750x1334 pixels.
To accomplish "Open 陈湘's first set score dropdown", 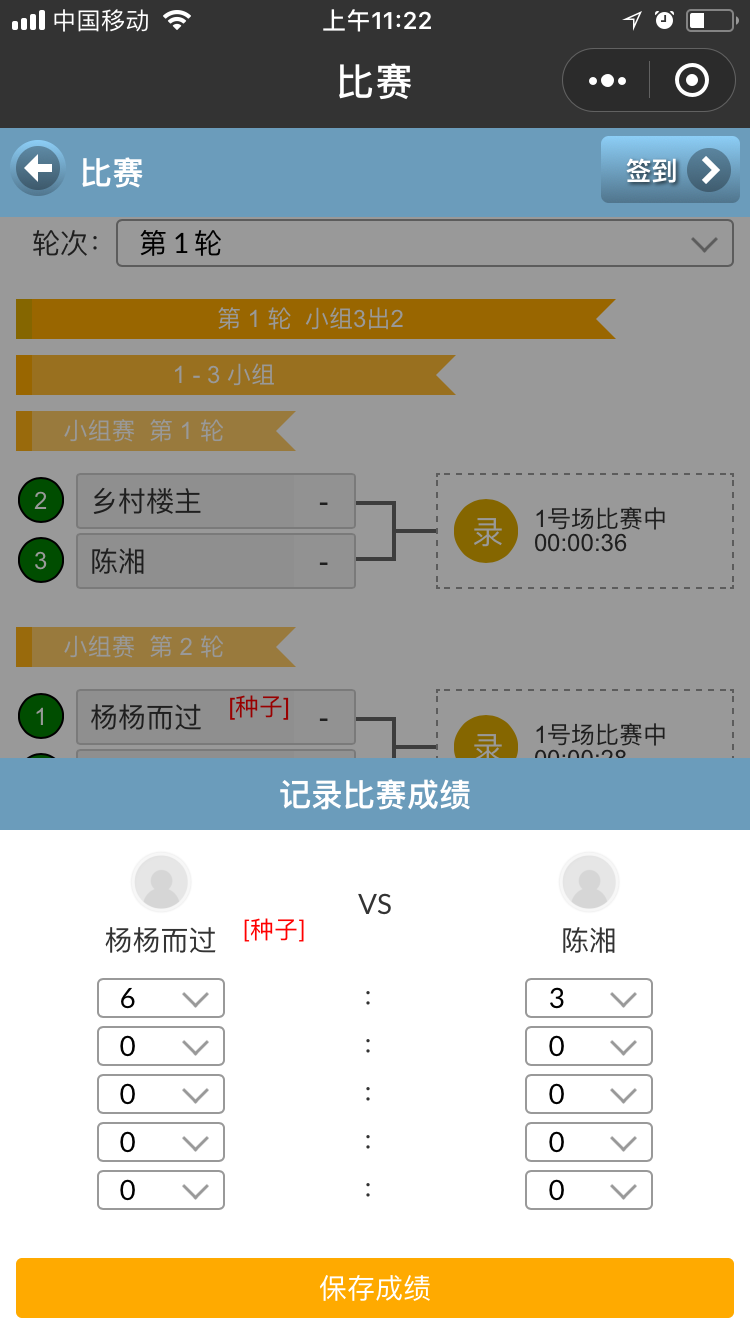I will (589, 998).
